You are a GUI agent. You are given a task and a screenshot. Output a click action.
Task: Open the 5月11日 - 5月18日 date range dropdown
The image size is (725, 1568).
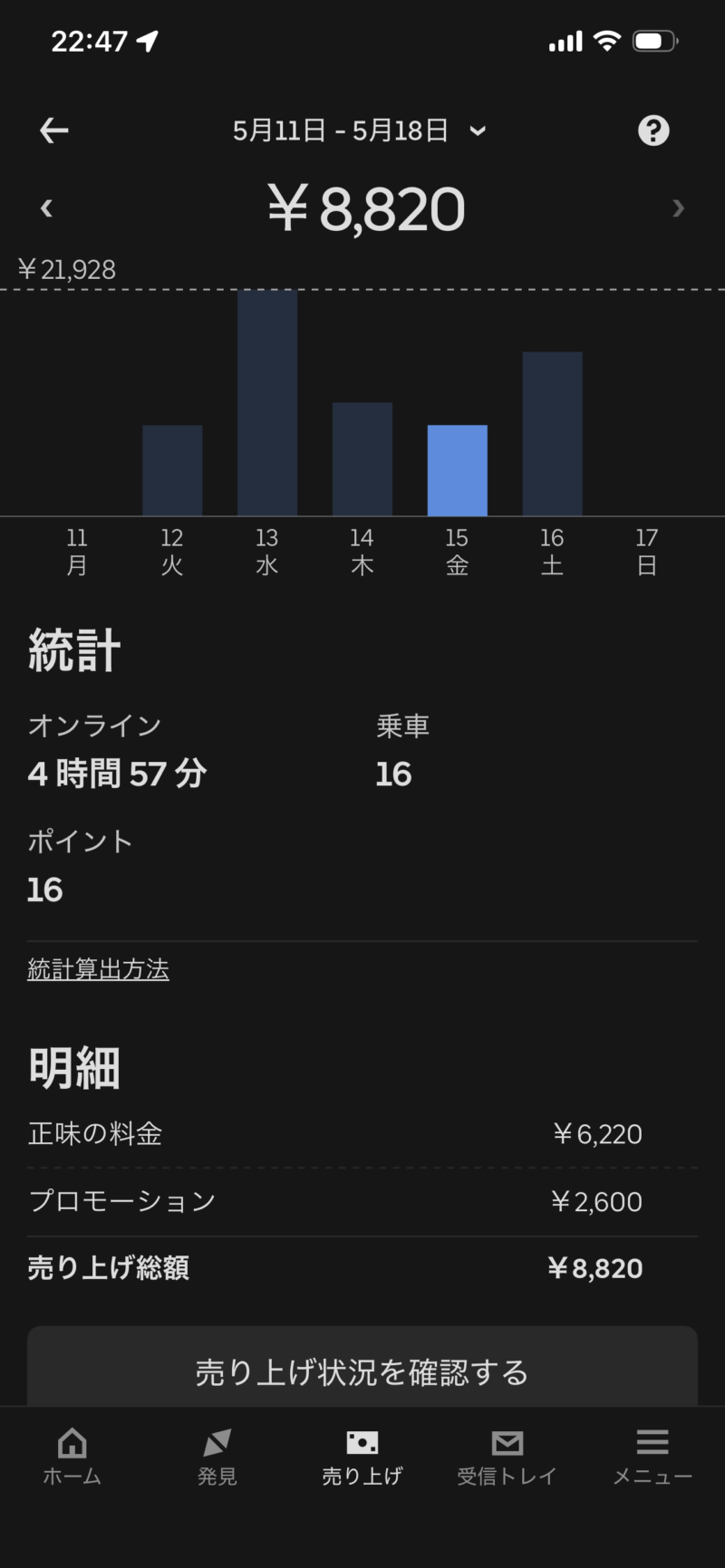click(x=359, y=131)
